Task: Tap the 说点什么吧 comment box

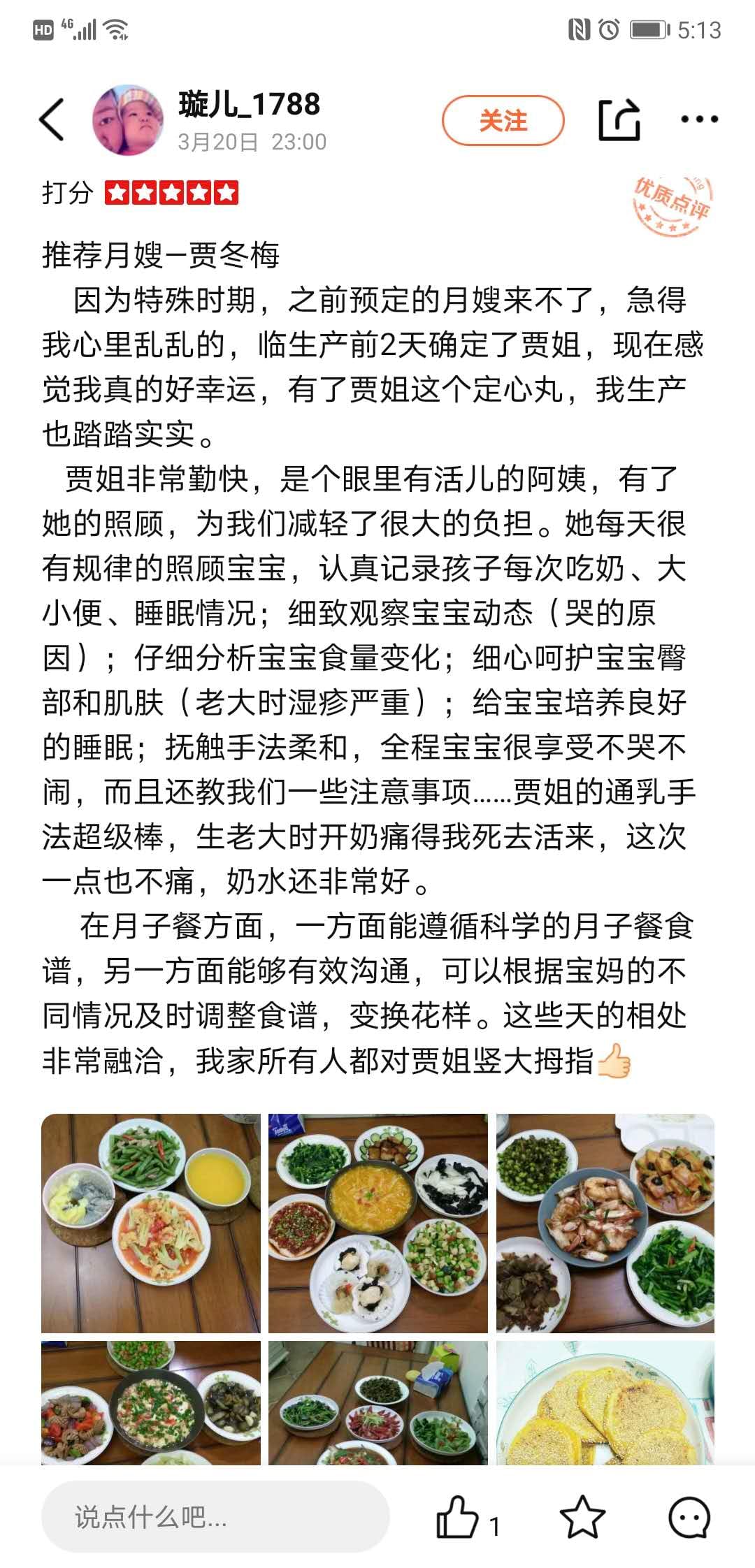Action: point(215,1517)
